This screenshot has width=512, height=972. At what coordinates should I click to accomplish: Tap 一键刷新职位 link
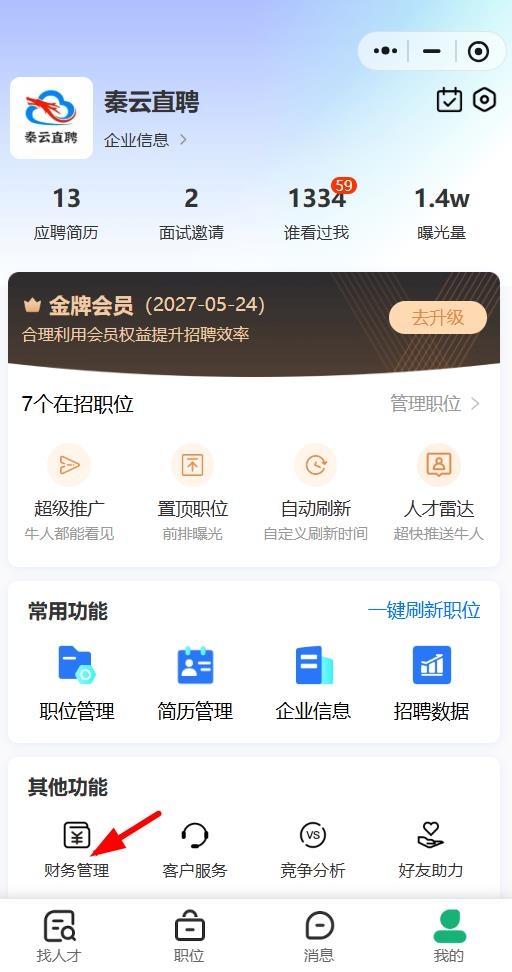point(425,611)
